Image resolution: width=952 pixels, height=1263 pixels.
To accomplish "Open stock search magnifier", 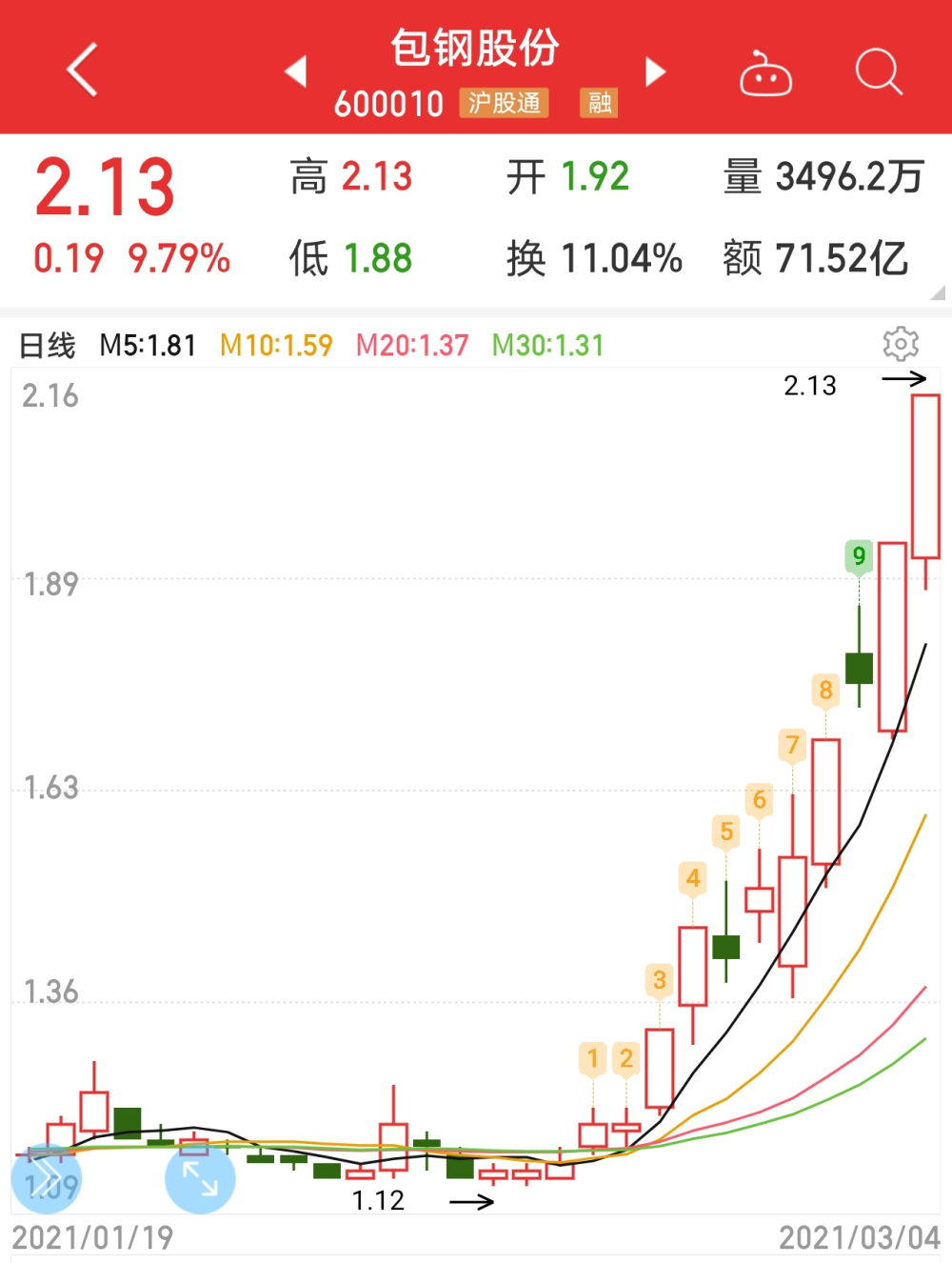I will [x=878, y=71].
